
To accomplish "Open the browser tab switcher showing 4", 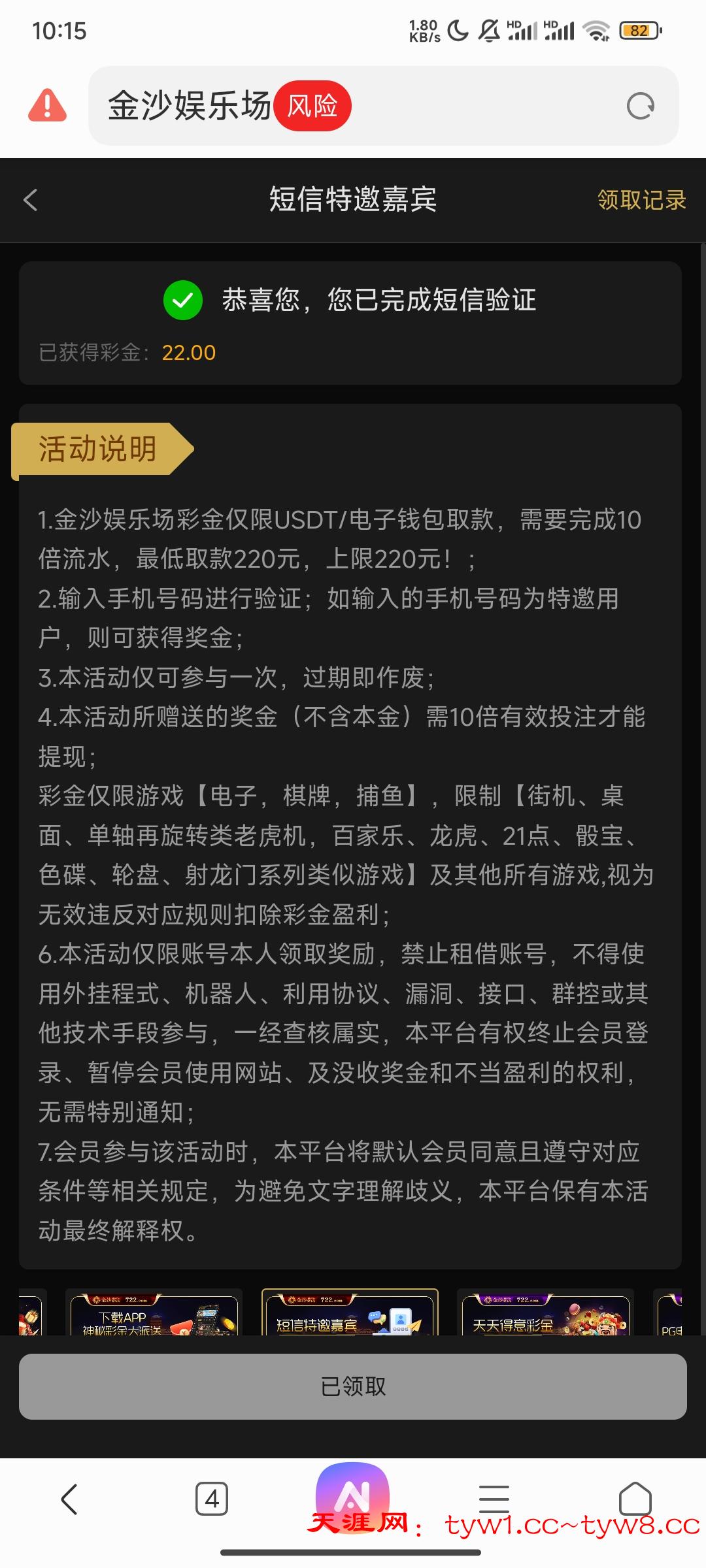I will pyautogui.click(x=212, y=1499).
